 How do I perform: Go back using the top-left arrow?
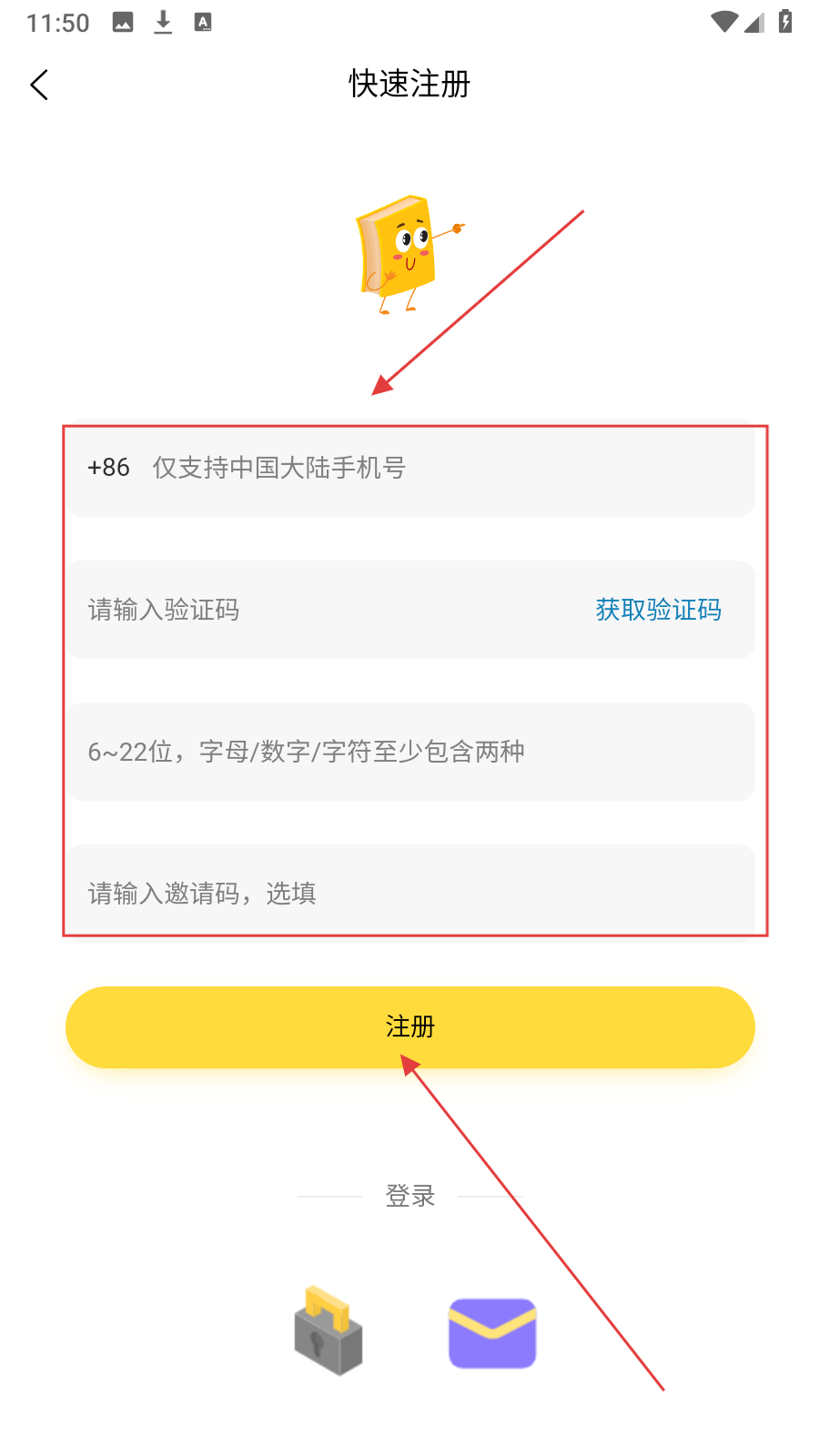[x=39, y=85]
